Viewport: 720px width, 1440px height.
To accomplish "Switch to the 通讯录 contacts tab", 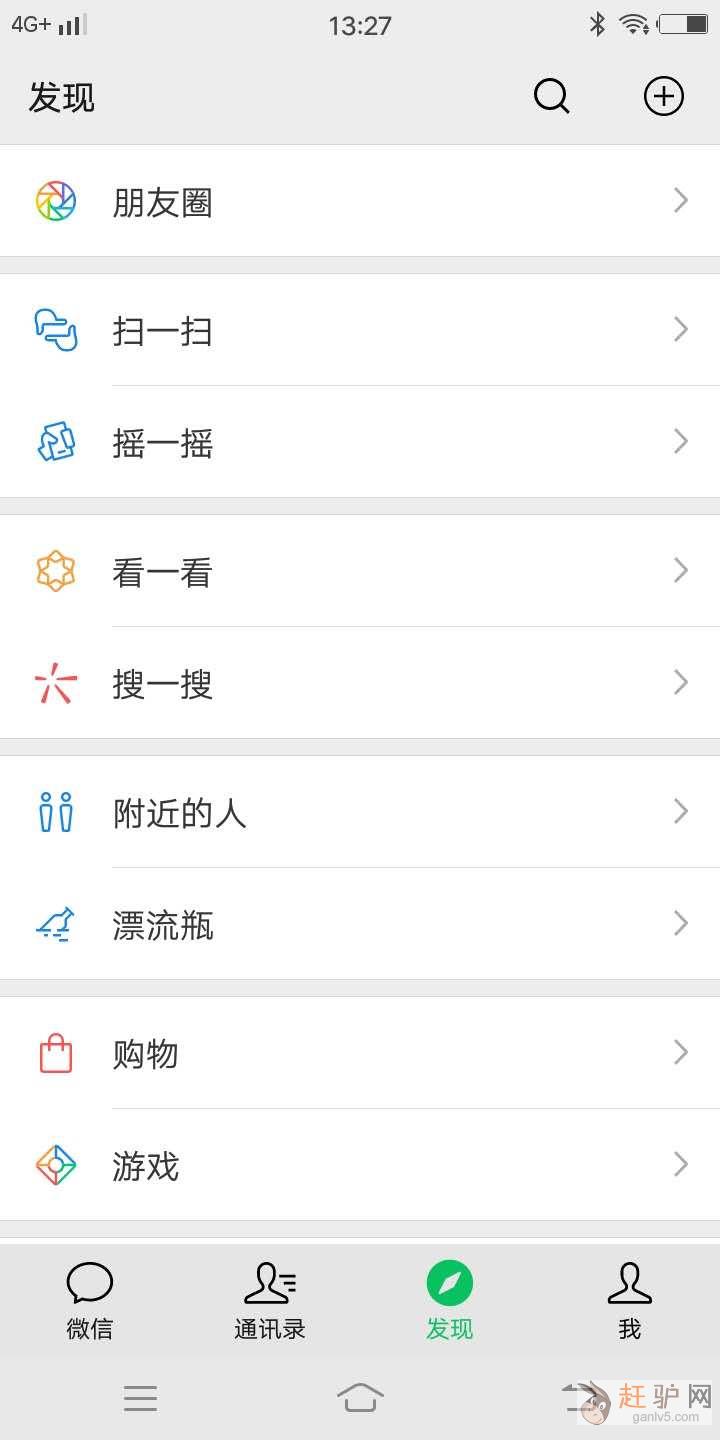I will (x=270, y=1300).
